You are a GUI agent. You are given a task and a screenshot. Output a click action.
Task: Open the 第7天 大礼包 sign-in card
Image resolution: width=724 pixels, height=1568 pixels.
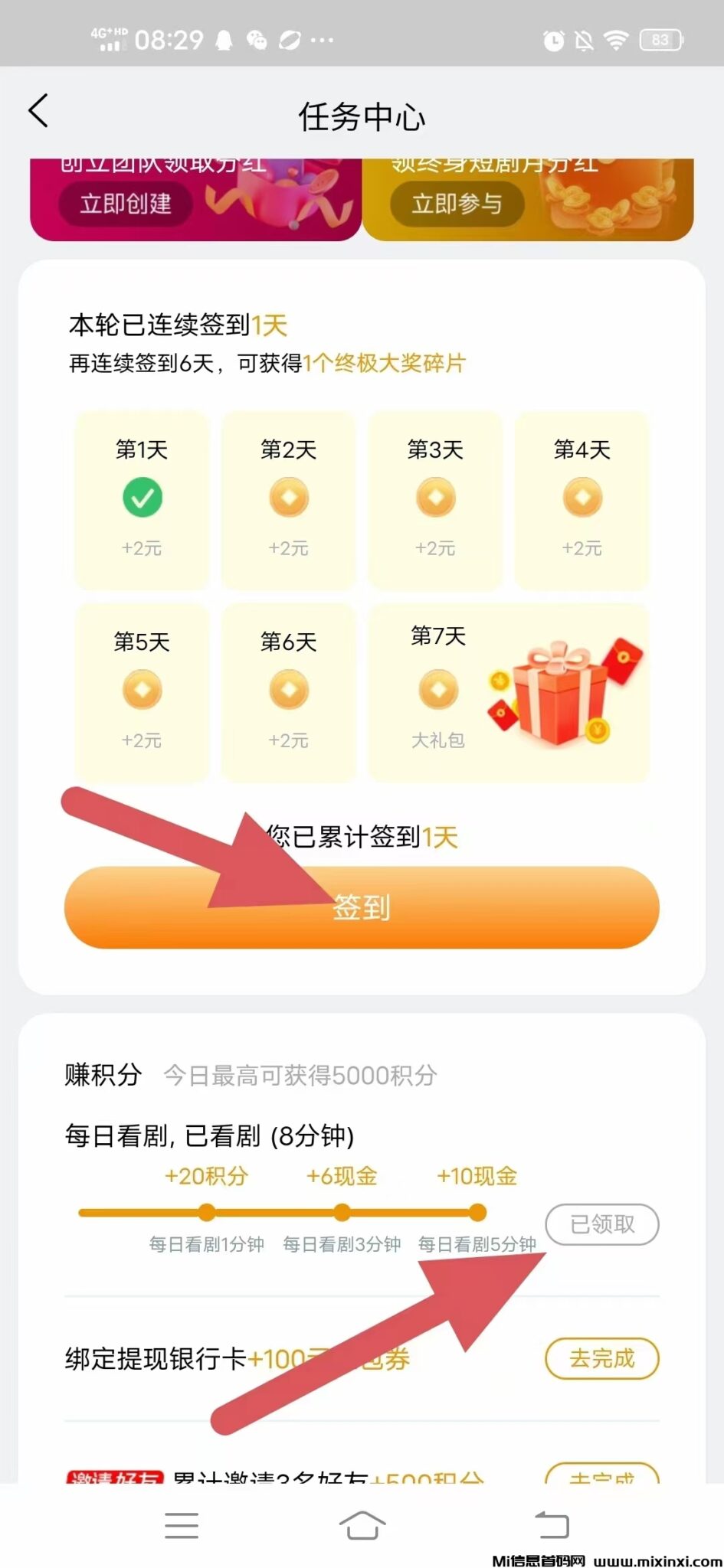coord(509,692)
